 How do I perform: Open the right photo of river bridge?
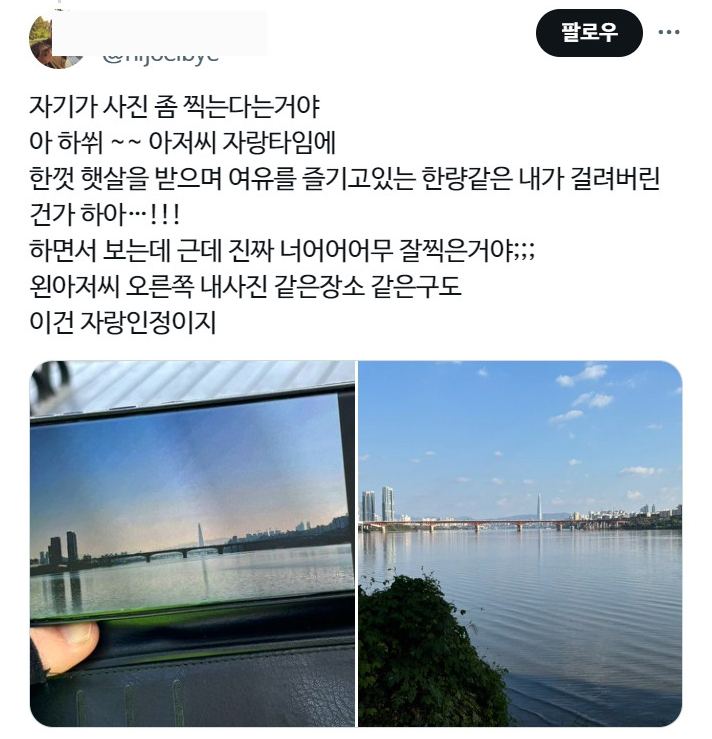pyautogui.click(x=520, y=543)
